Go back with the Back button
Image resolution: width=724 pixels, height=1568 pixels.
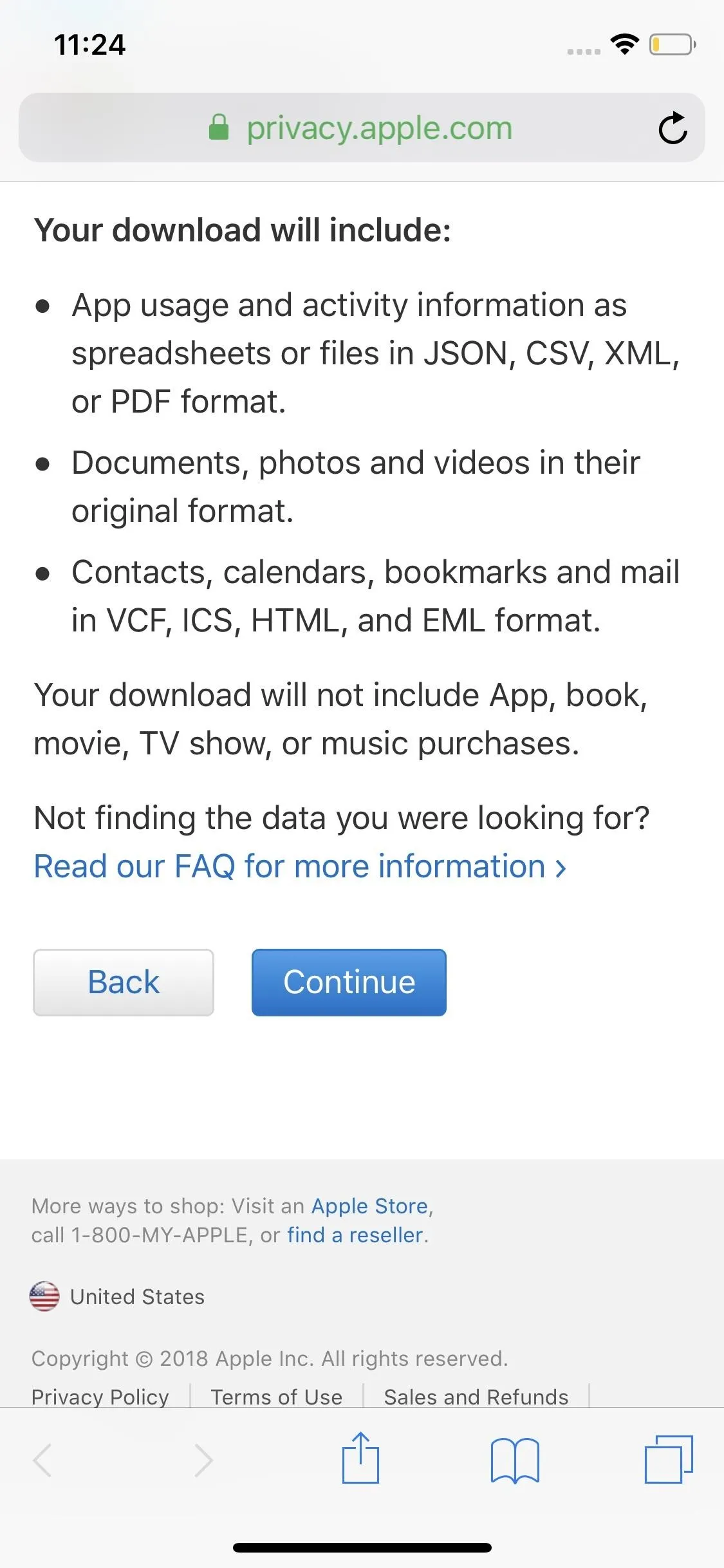click(124, 982)
